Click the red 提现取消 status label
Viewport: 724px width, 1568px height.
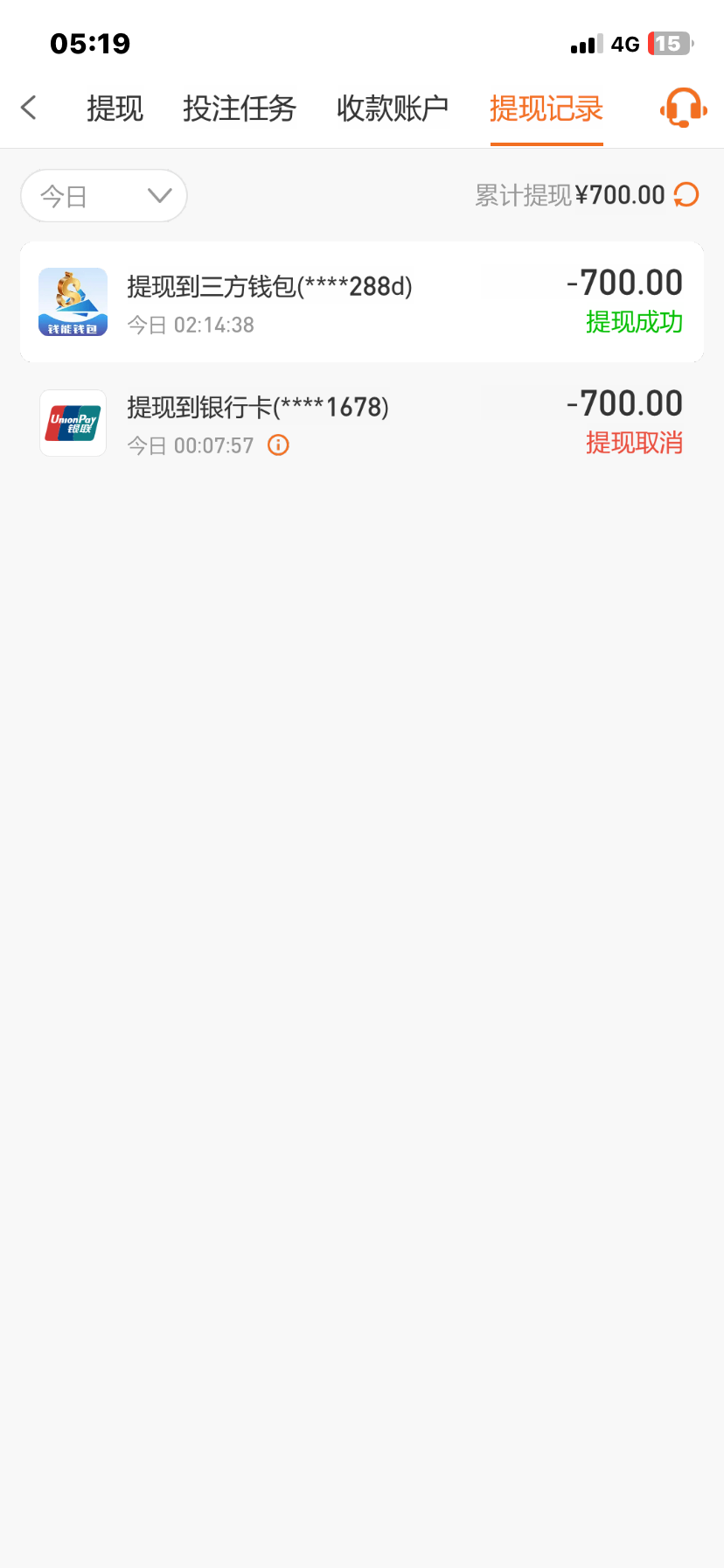(634, 444)
